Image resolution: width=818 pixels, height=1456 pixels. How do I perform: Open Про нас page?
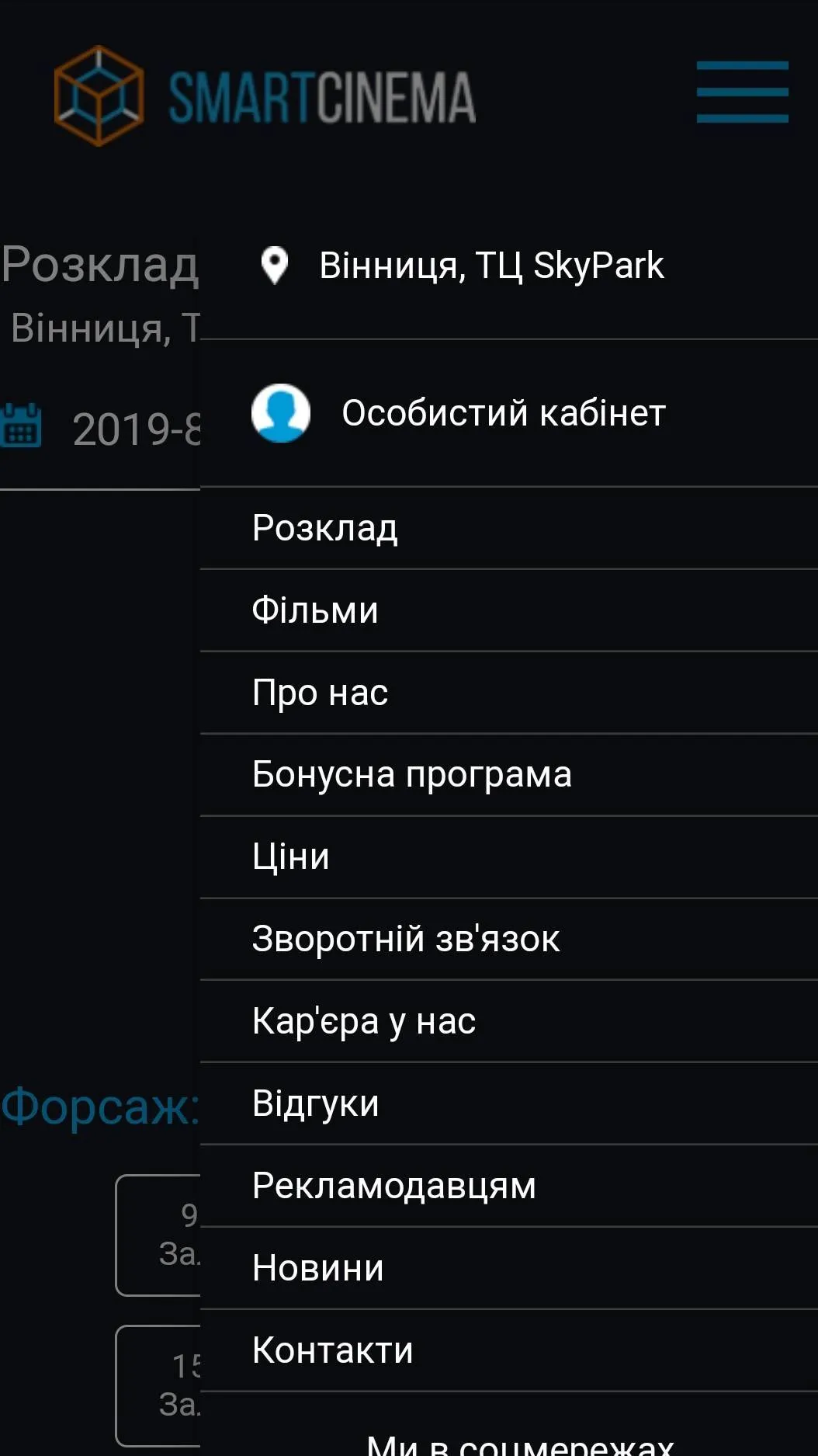click(x=508, y=693)
